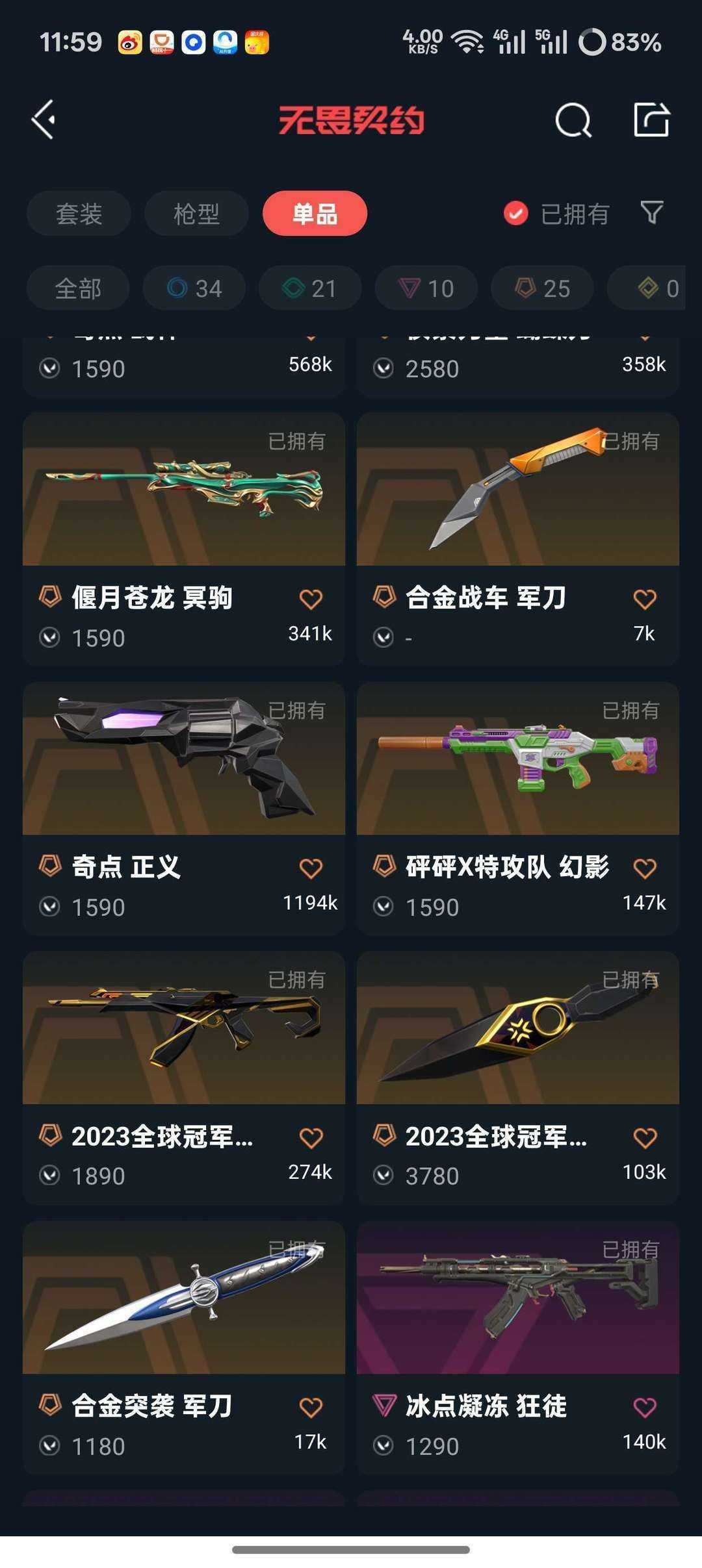Click the selected 单品 button

tap(315, 213)
